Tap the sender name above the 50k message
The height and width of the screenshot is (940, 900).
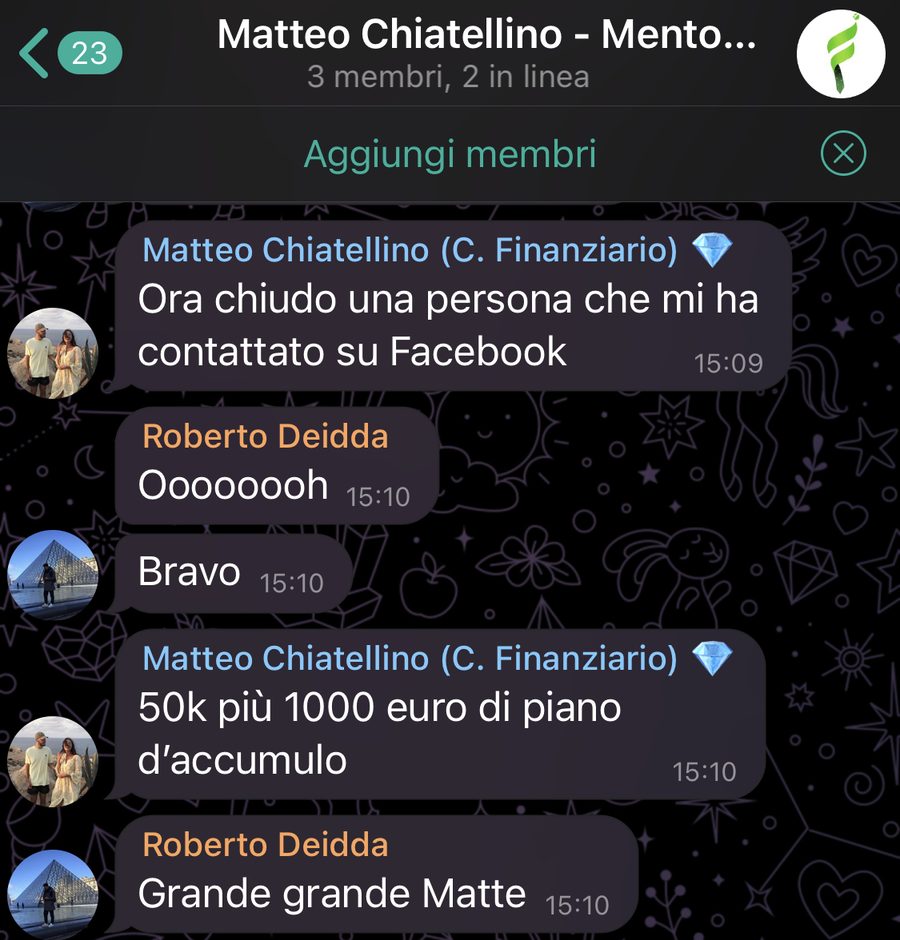437,658
